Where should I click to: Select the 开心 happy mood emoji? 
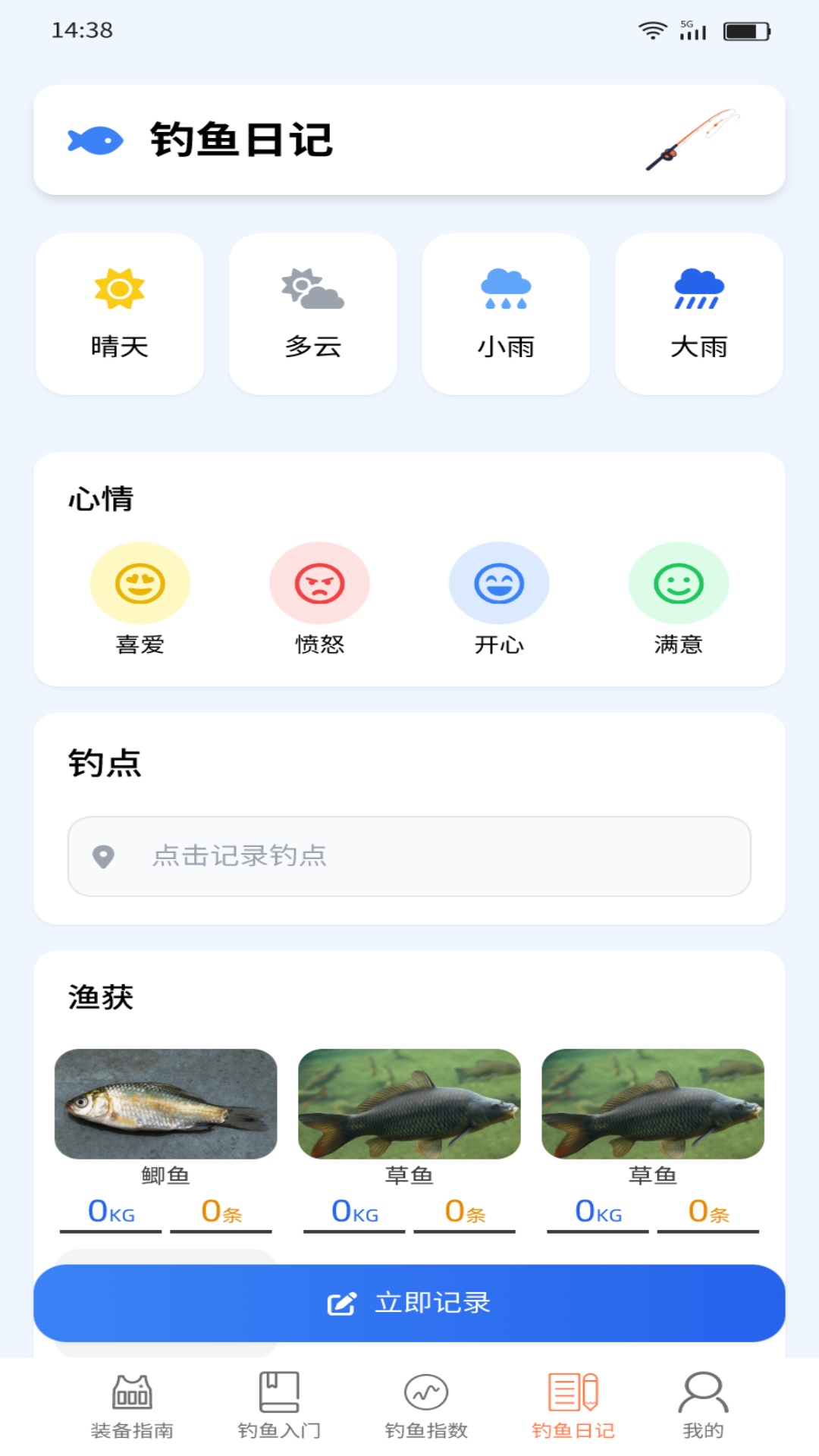coord(499,582)
